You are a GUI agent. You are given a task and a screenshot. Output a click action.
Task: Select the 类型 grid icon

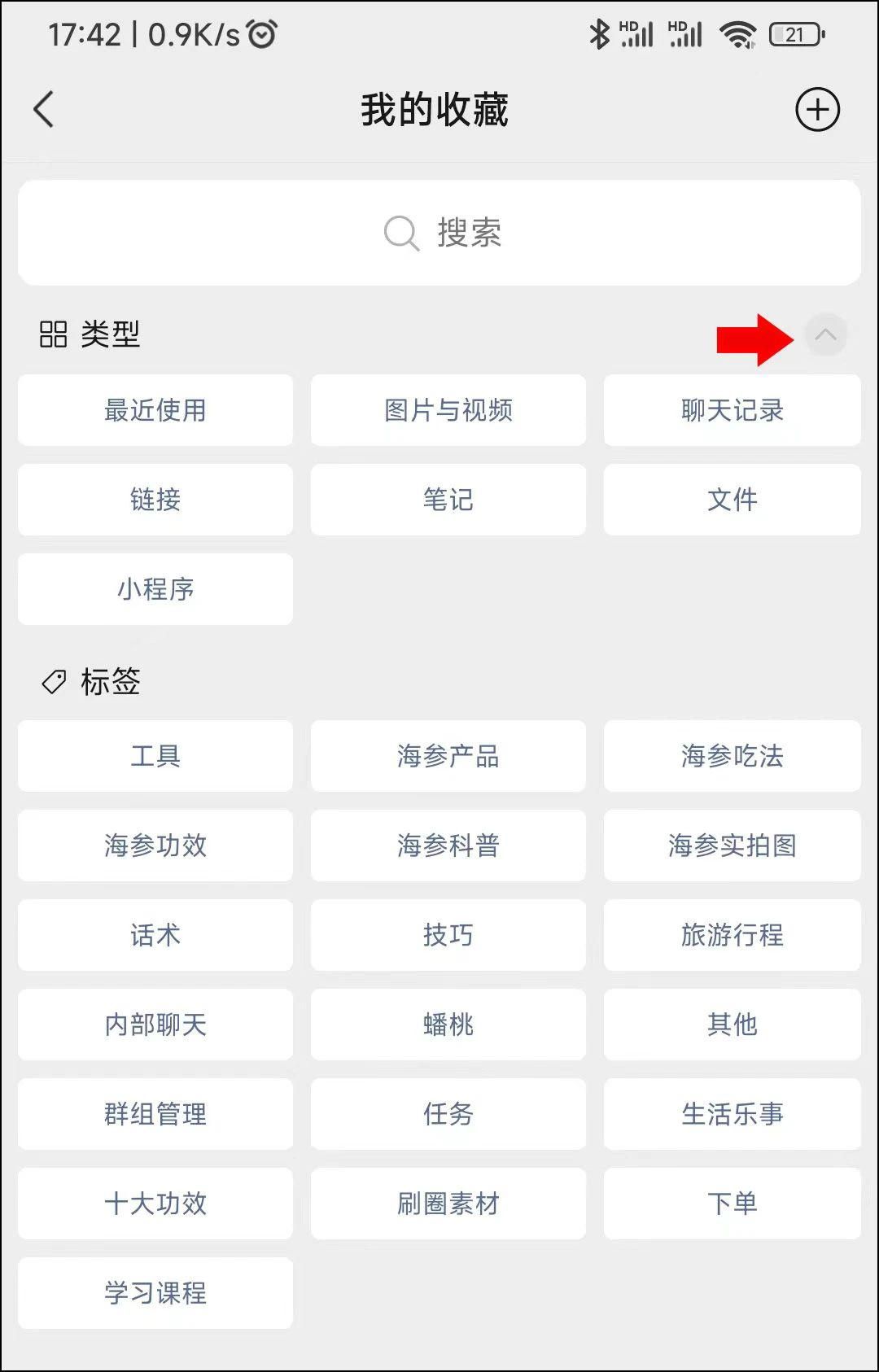tap(52, 334)
